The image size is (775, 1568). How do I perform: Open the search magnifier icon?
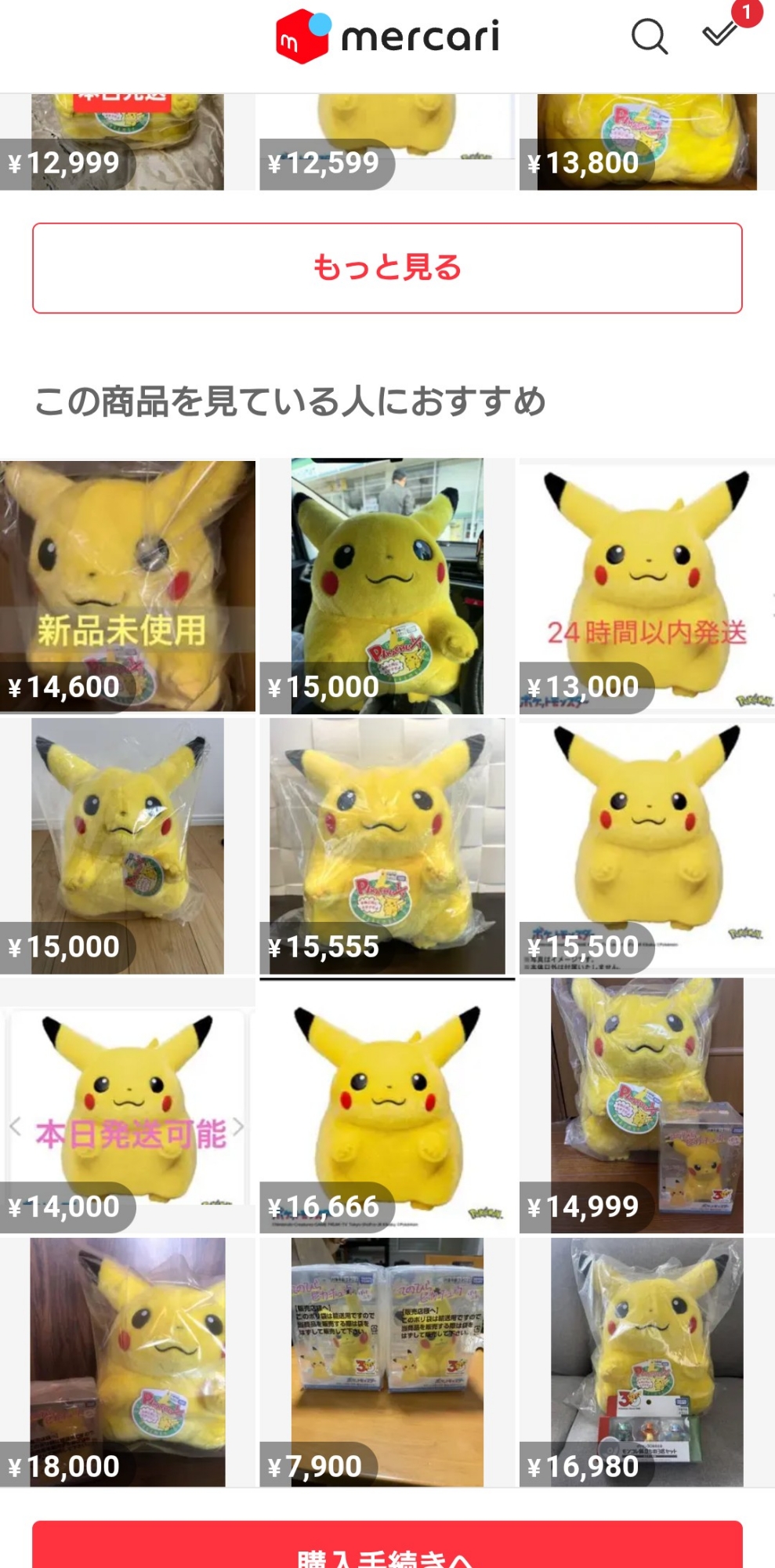pos(649,36)
